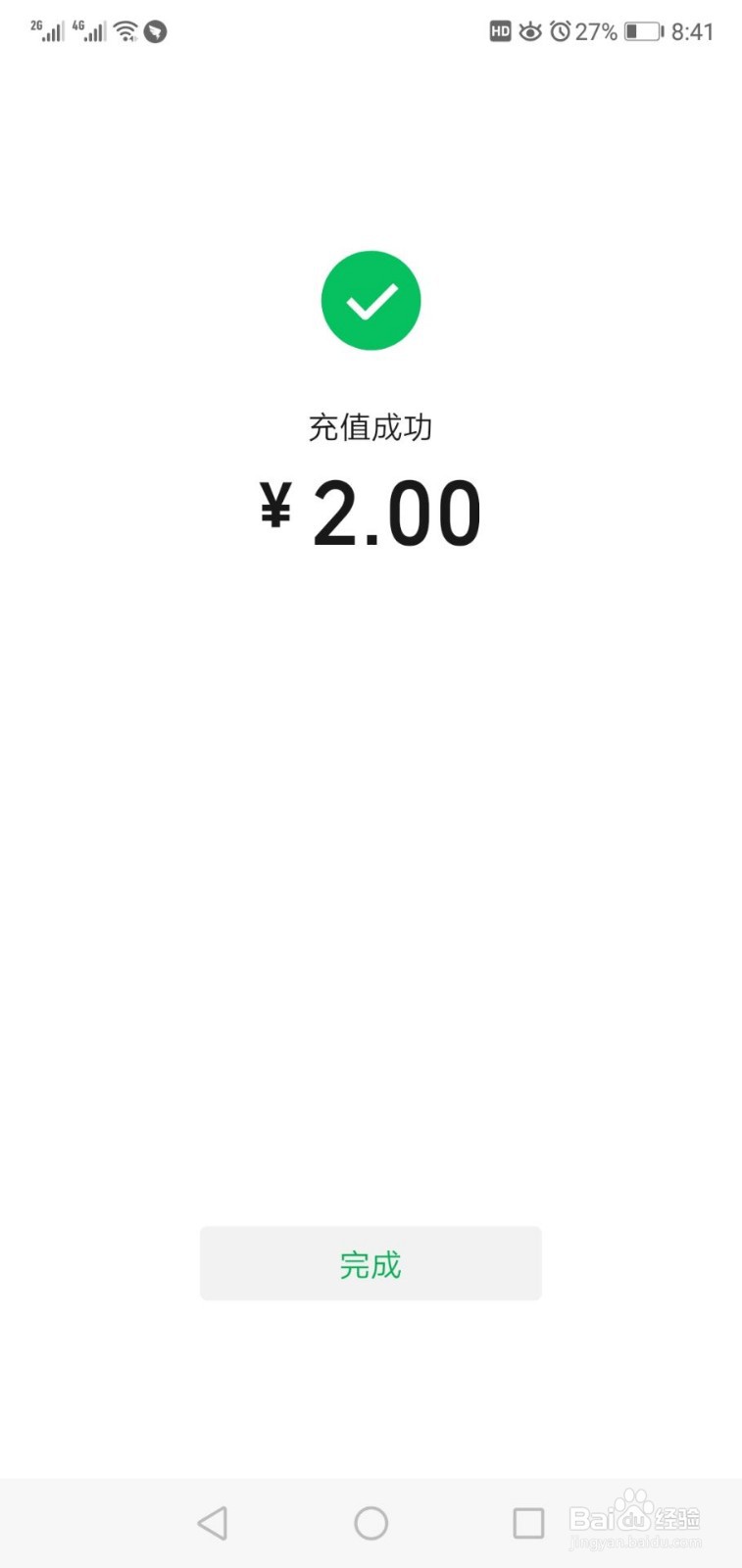Image resolution: width=742 pixels, height=1568 pixels.
Task: Tap the 充值成功 success message text
Action: point(371,428)
